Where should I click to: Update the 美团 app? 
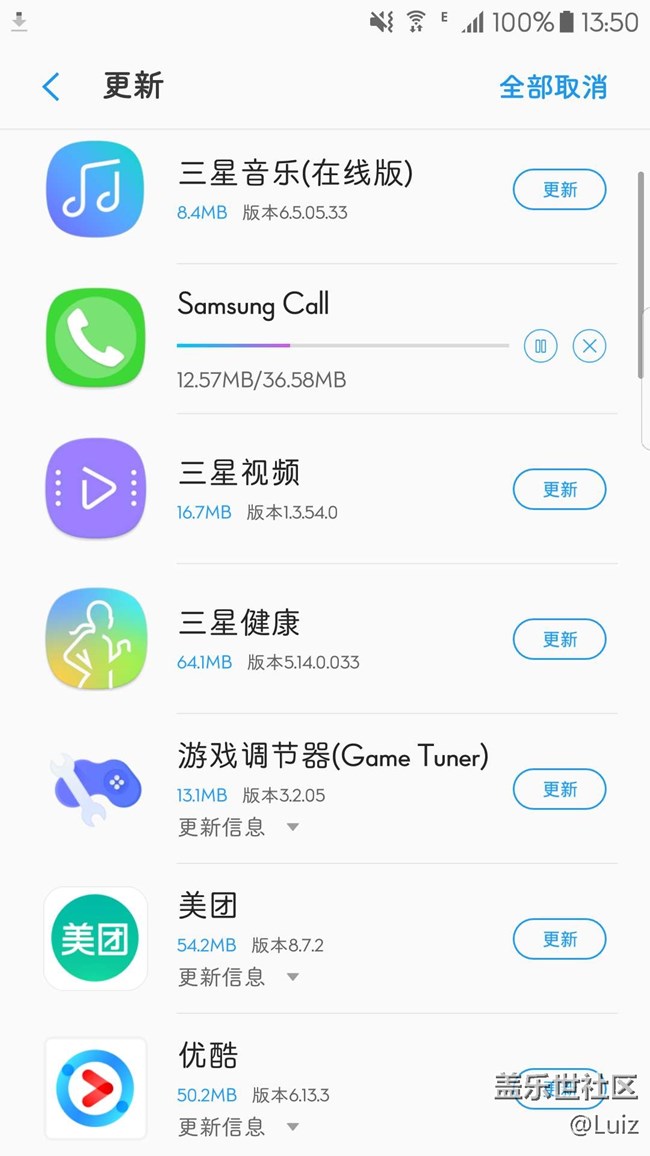pos(559,940)
